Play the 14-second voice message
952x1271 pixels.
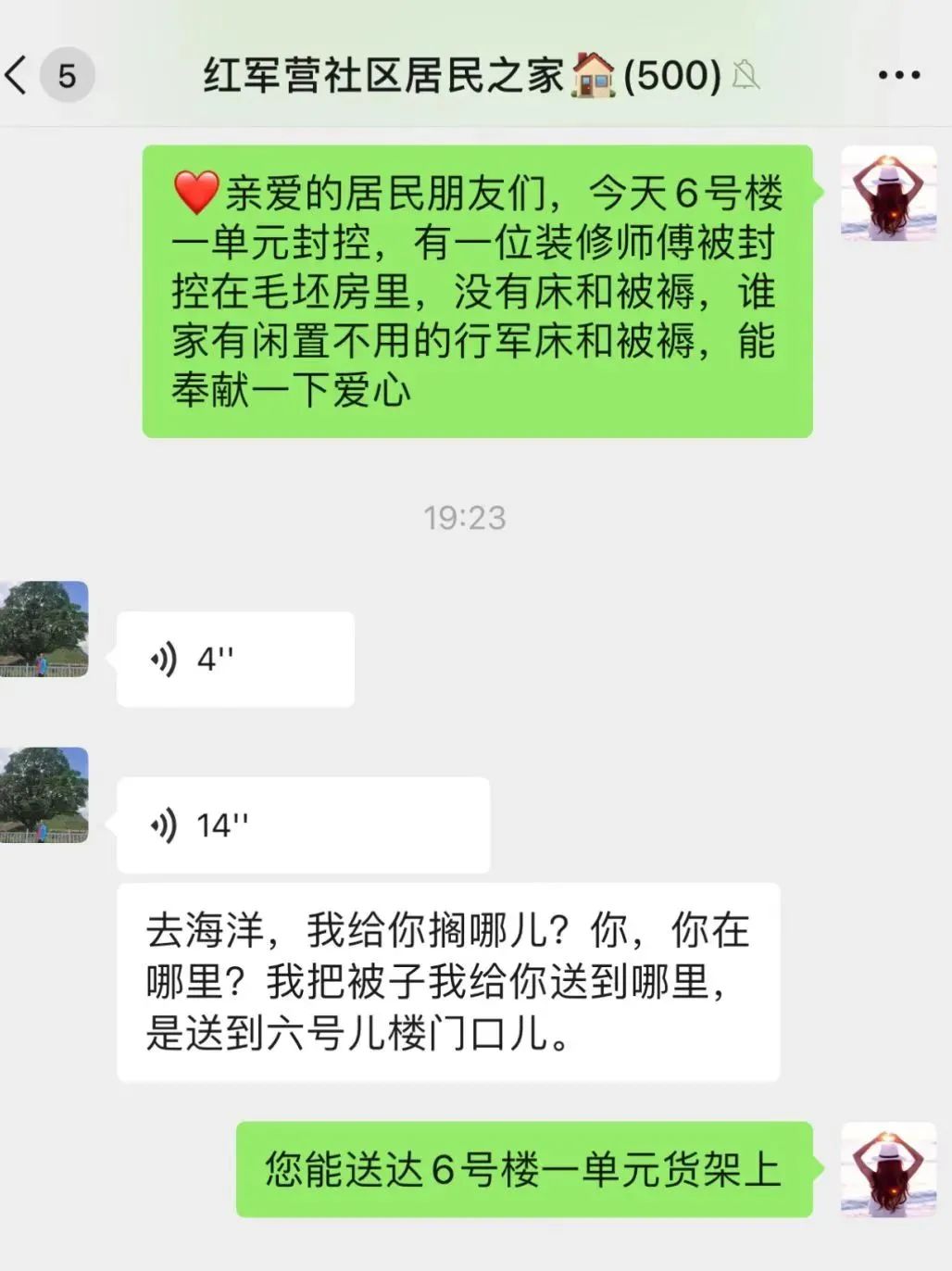tap(303, 824)
